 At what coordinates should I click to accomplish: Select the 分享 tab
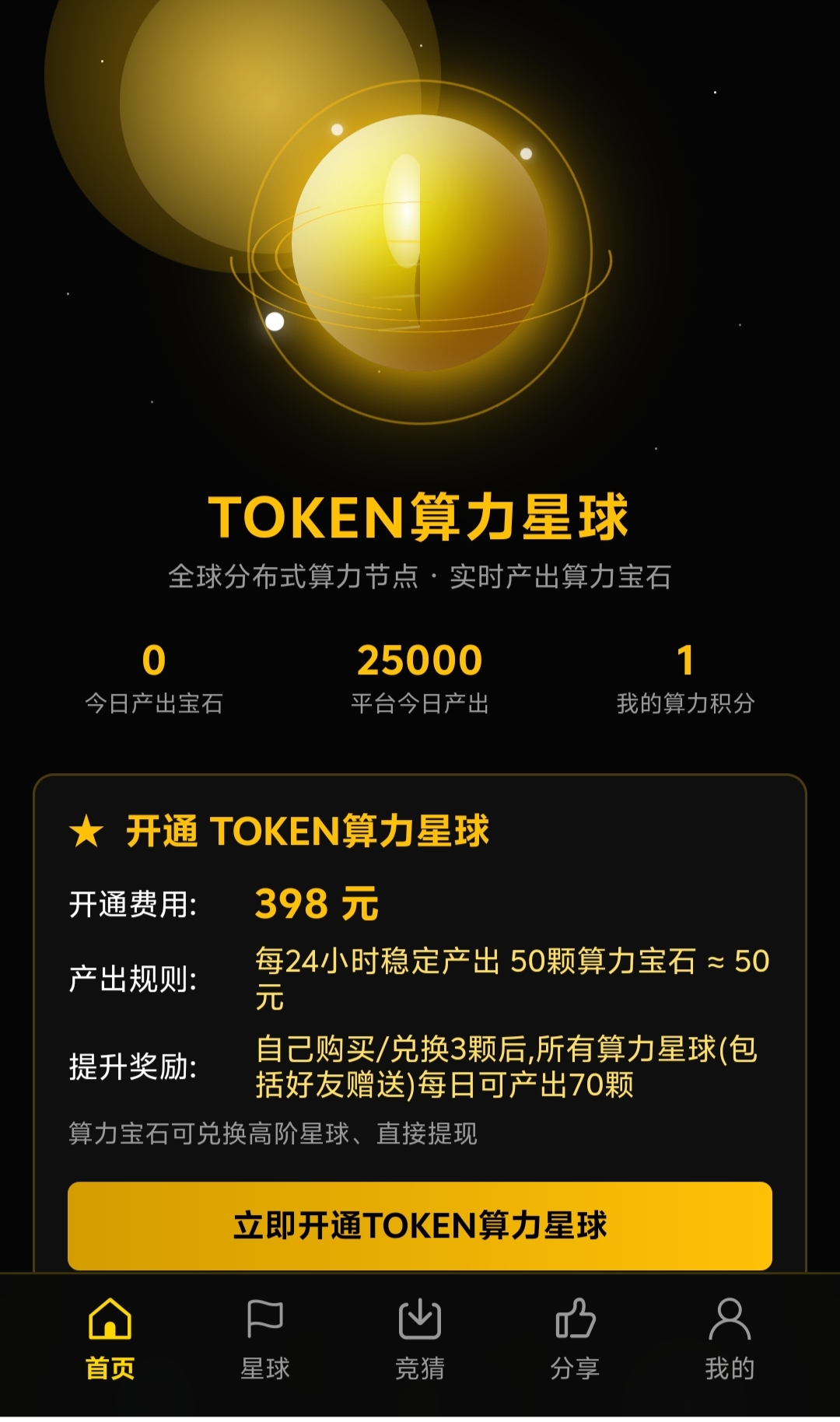pos(575,1339)
